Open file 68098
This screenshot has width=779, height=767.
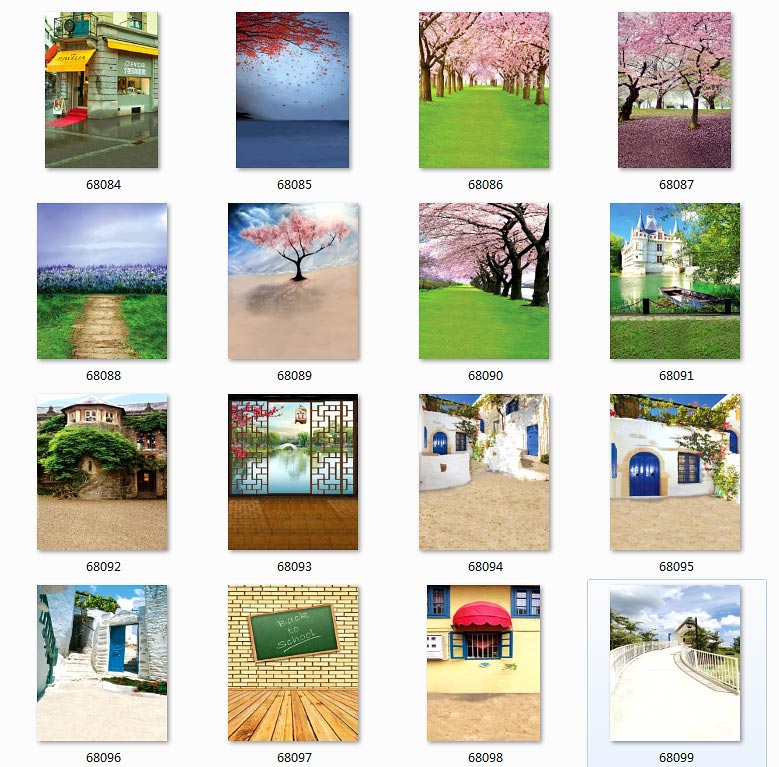484,663
